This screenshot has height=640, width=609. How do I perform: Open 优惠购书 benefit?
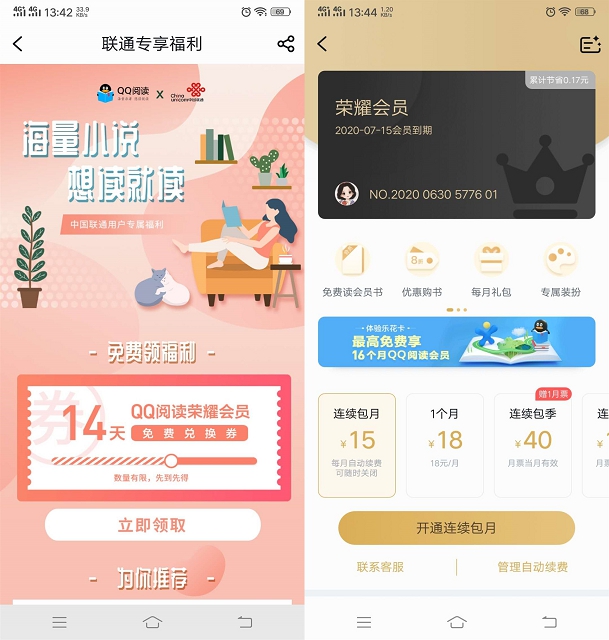coord(422,270)
